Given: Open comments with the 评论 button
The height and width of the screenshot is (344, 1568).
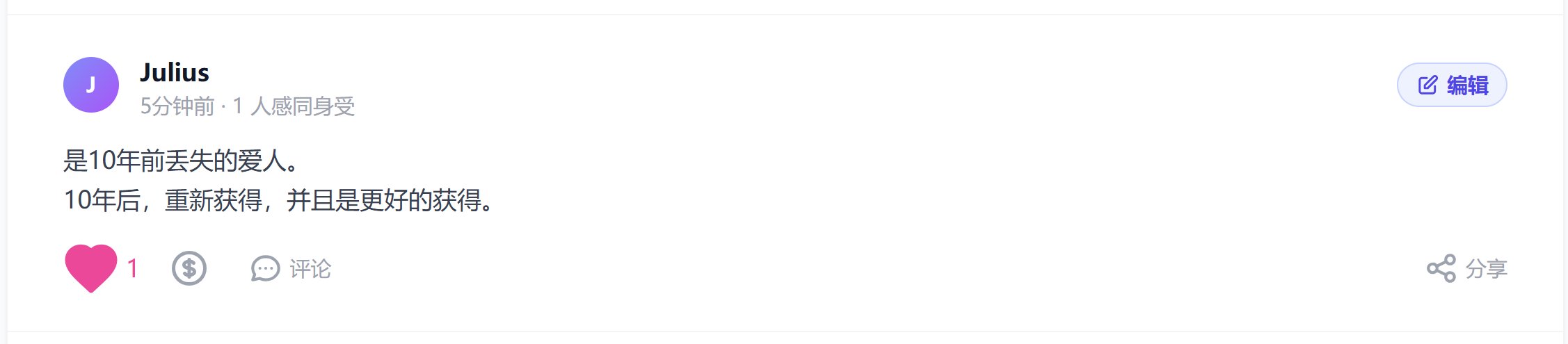Looking at the screenshot, I should click(x=291, y=269).
